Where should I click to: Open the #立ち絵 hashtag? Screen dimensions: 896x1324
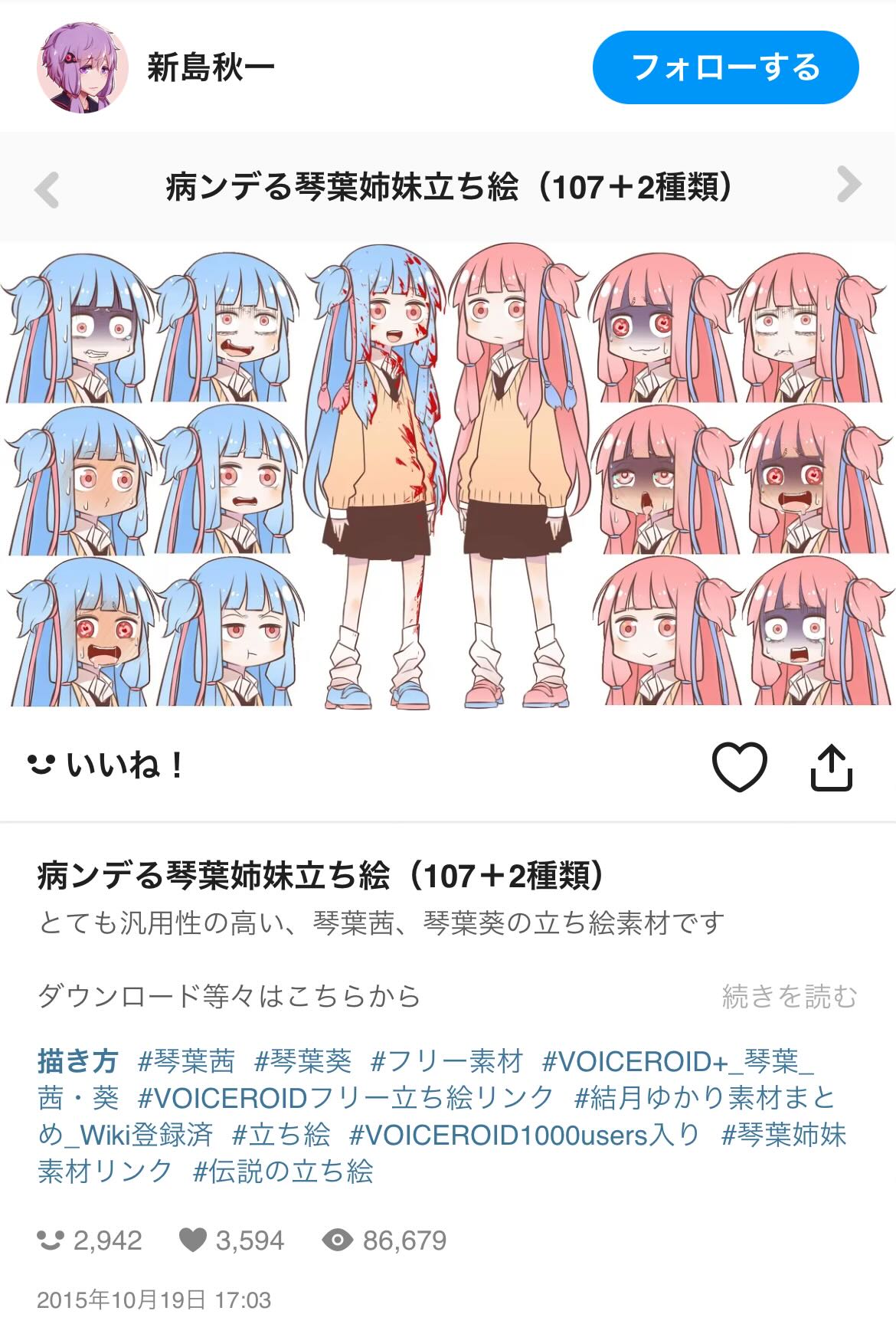pos(281,1134)
